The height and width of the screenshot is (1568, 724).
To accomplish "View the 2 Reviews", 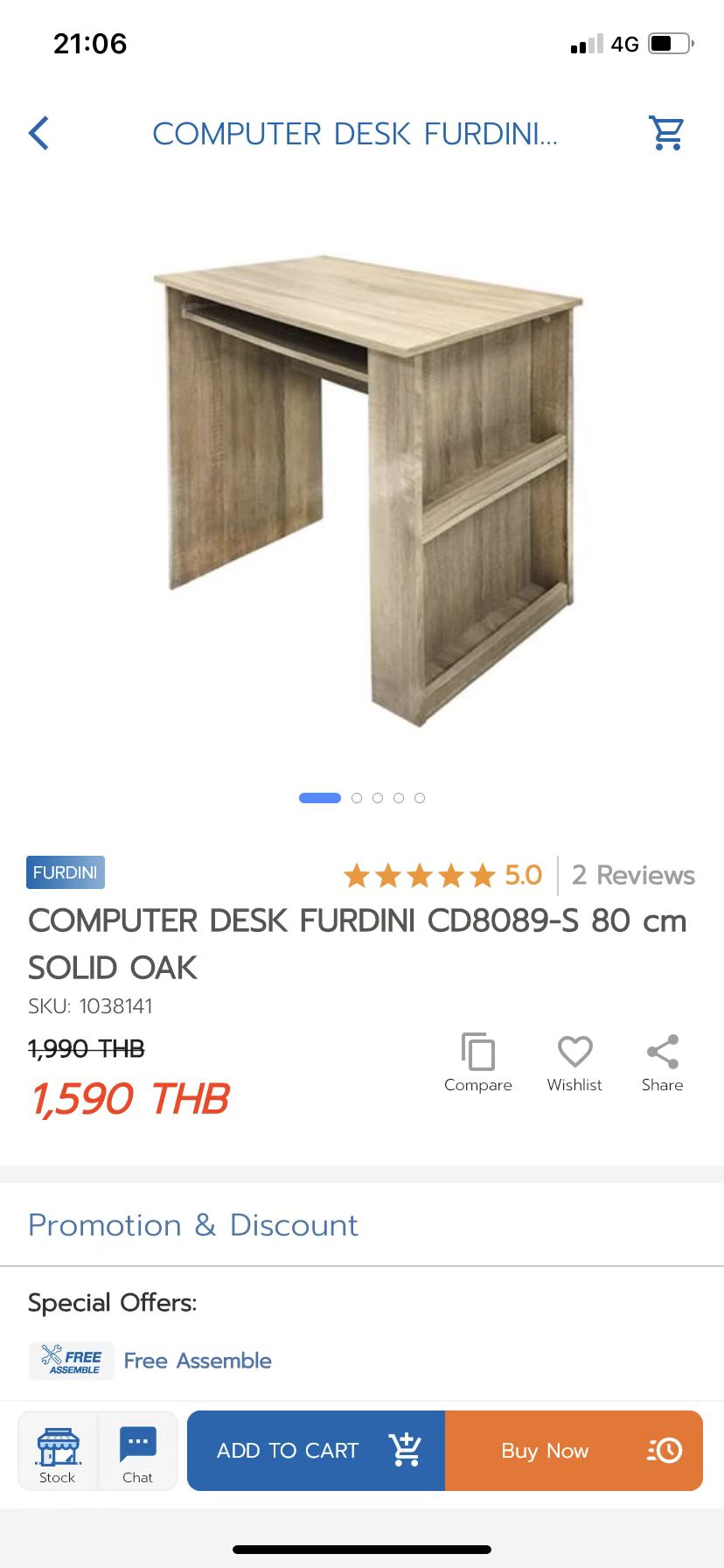I will [633, 875].
